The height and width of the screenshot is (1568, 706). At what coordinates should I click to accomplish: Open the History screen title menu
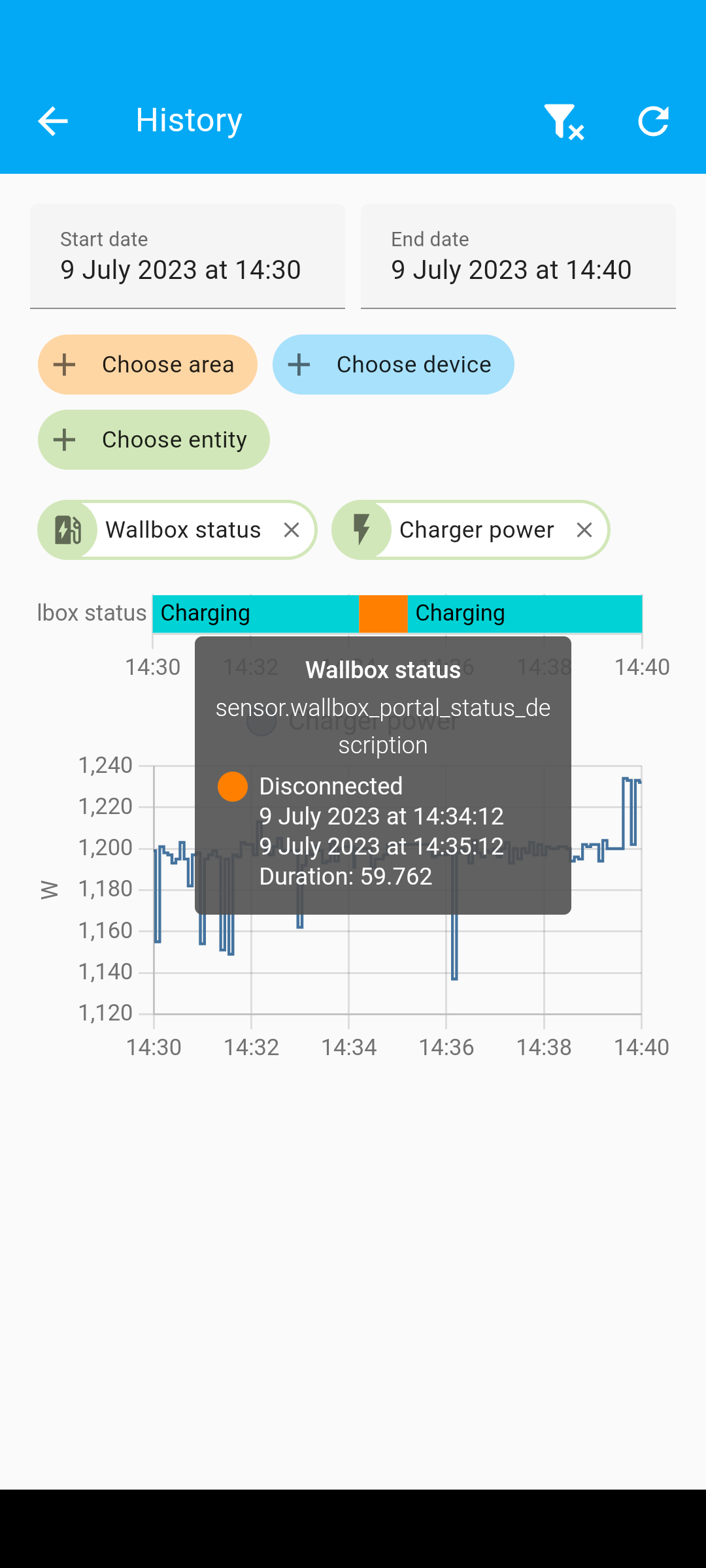(188, 120)
